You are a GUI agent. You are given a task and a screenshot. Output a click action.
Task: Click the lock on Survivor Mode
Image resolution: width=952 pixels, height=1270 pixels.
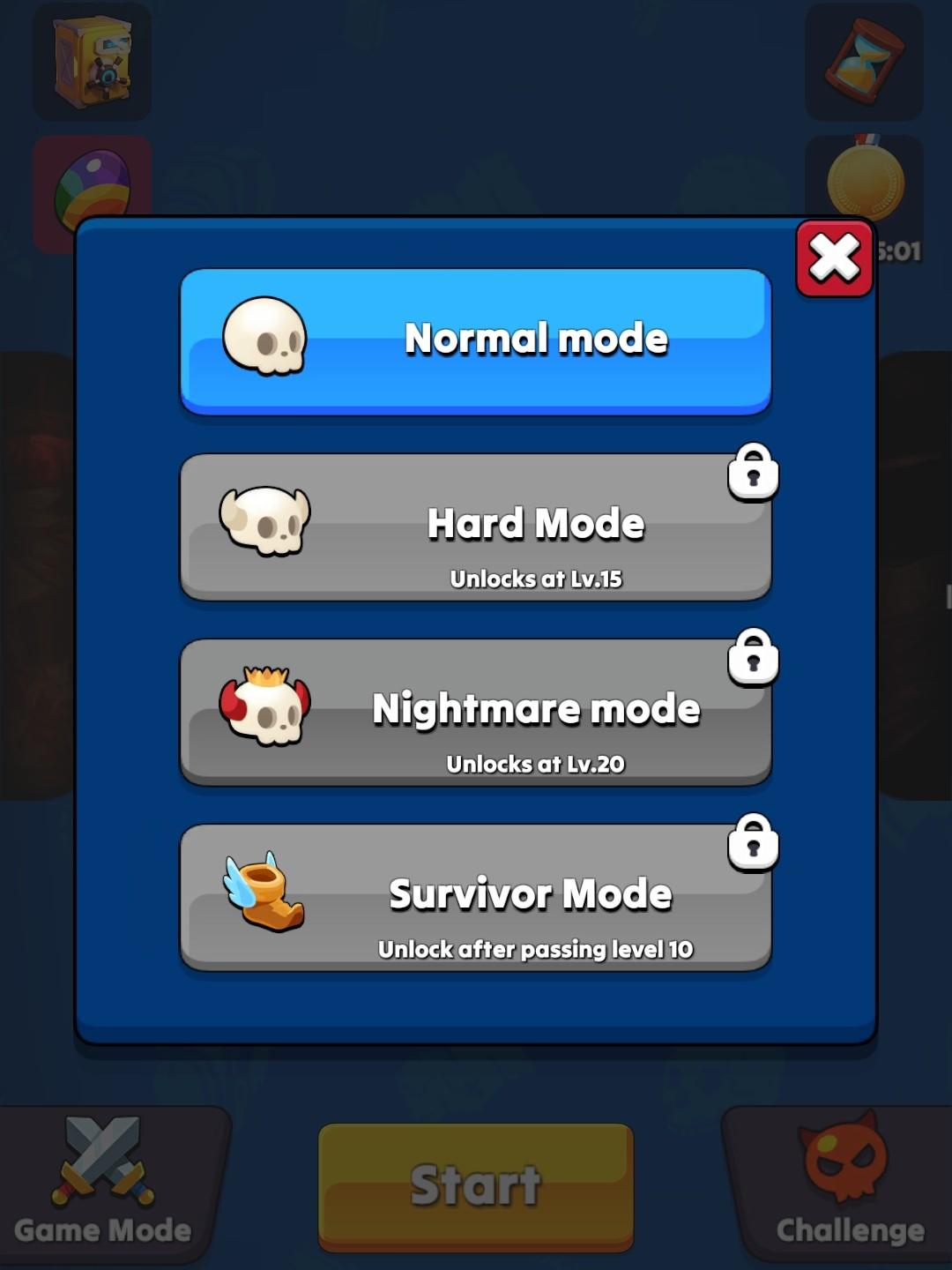coord(754,844)
